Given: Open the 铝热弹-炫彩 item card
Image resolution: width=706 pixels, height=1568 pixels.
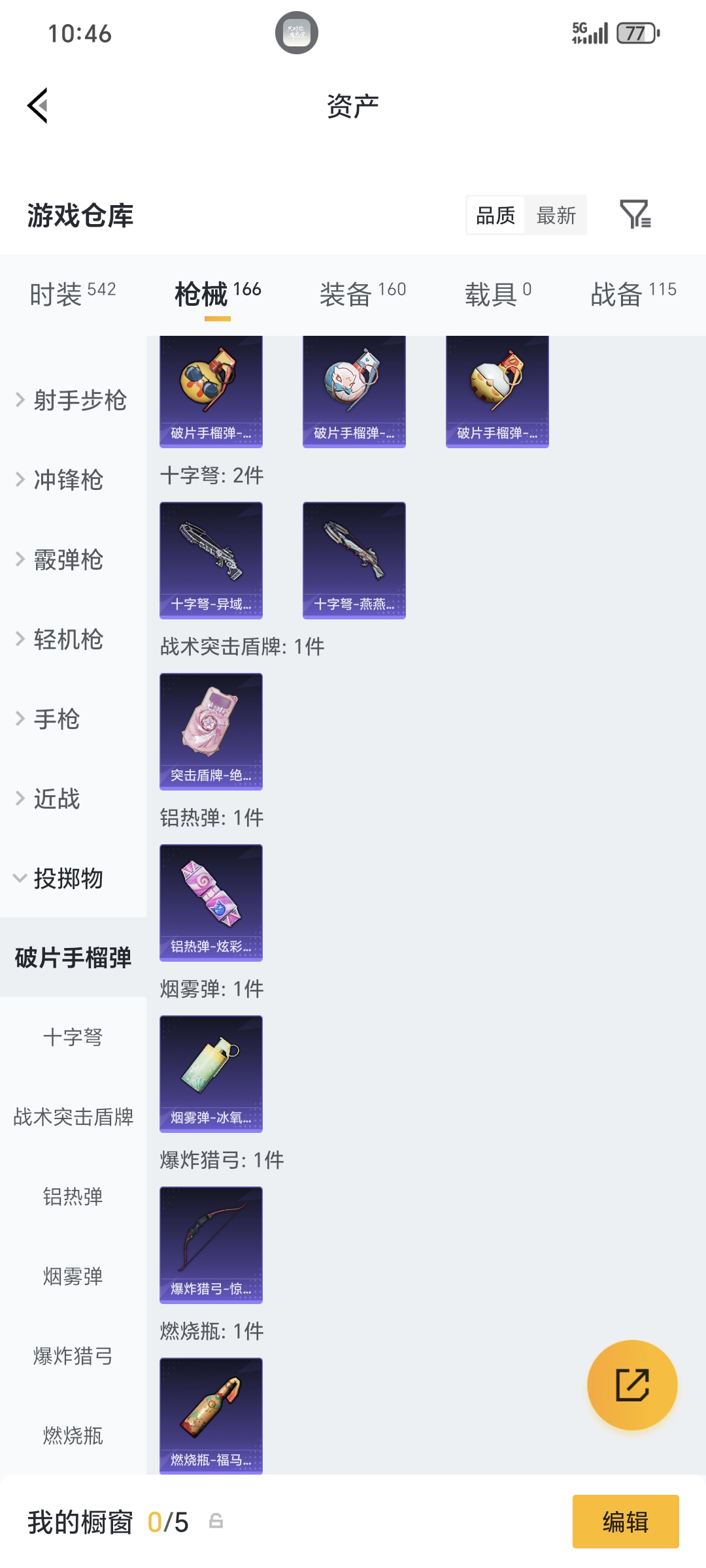Looking at the screenshot, I should (x=211, y=902).
